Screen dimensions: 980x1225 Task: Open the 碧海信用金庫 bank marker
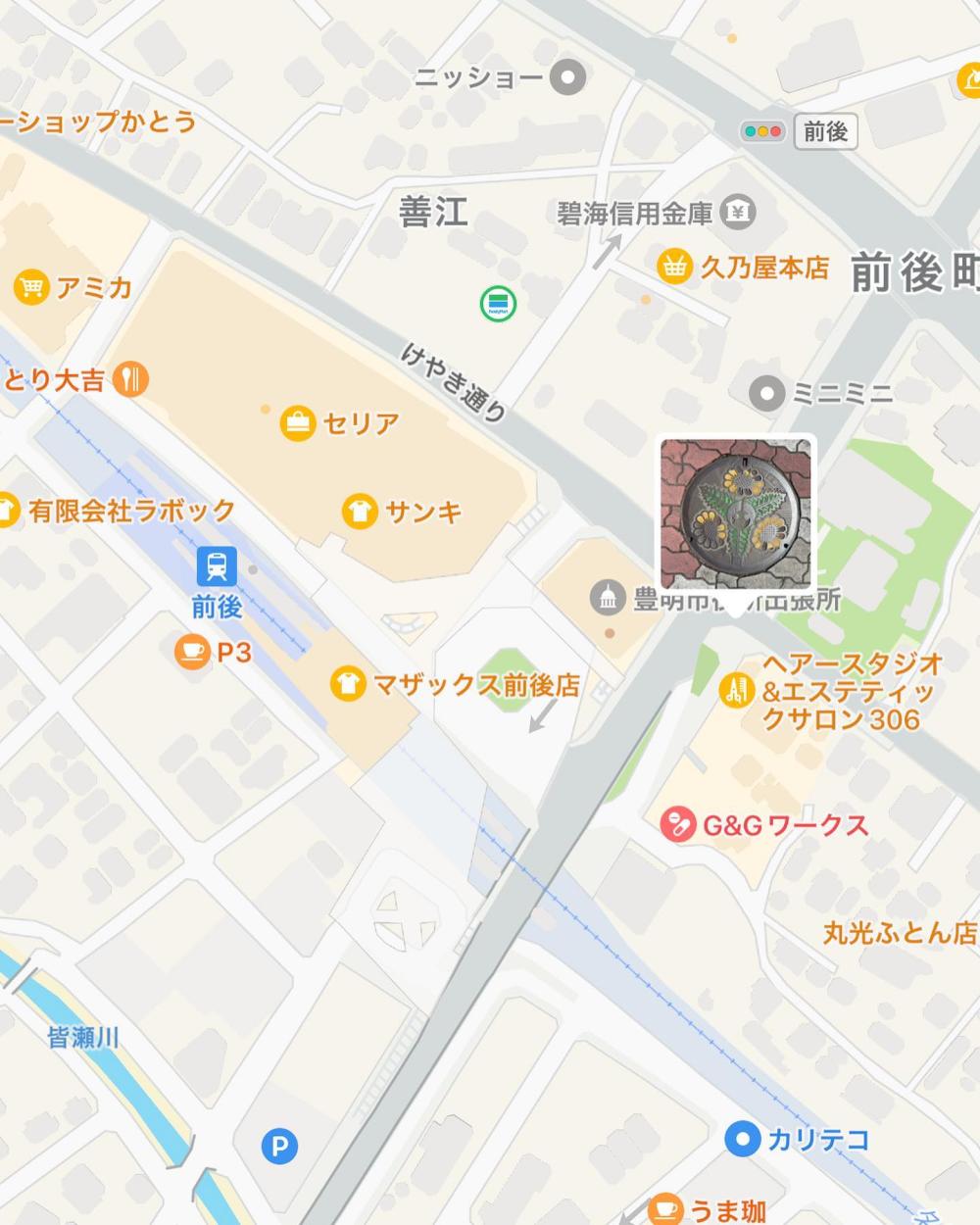(738, 212)
